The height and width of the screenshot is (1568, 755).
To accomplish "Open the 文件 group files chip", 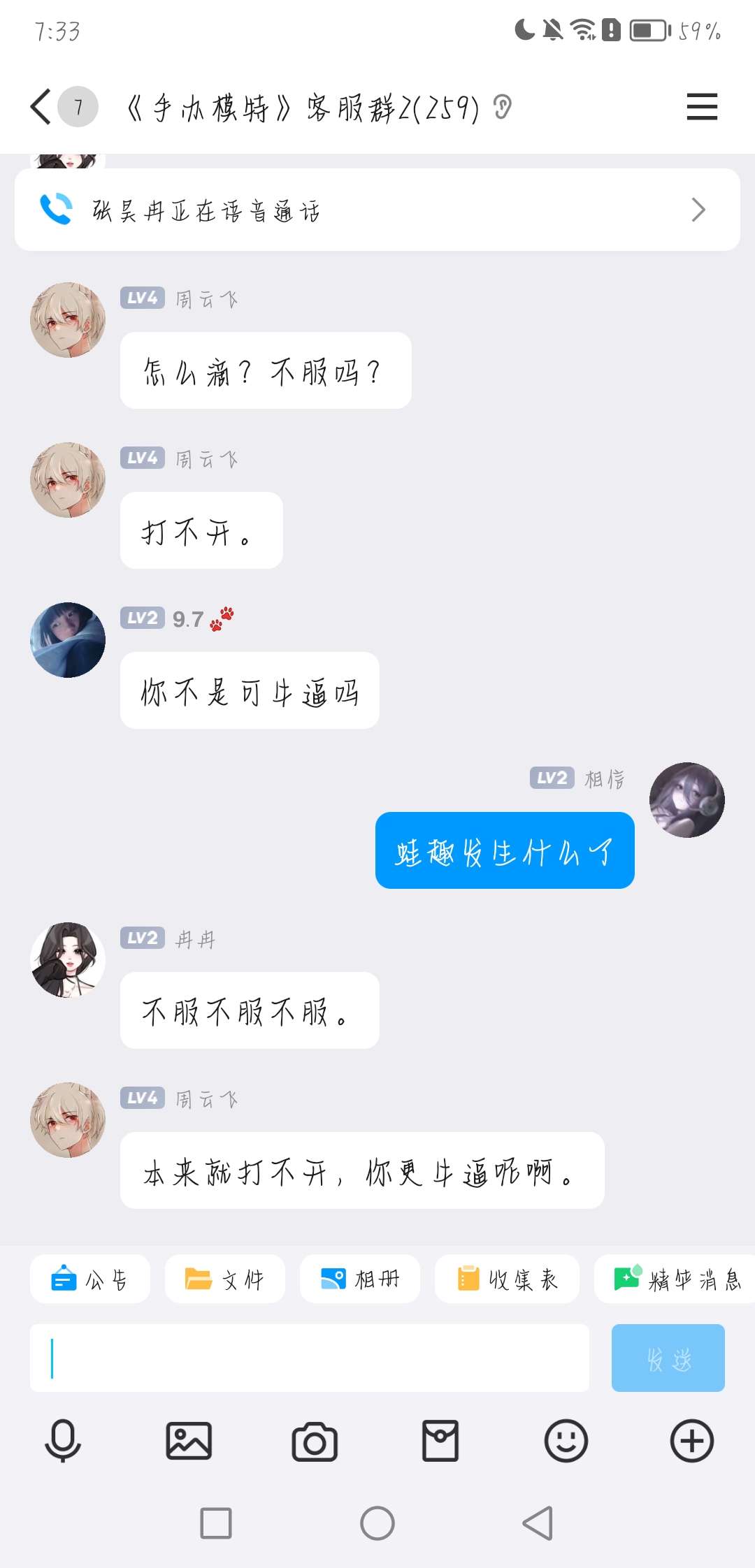I will pos(224,1279).
